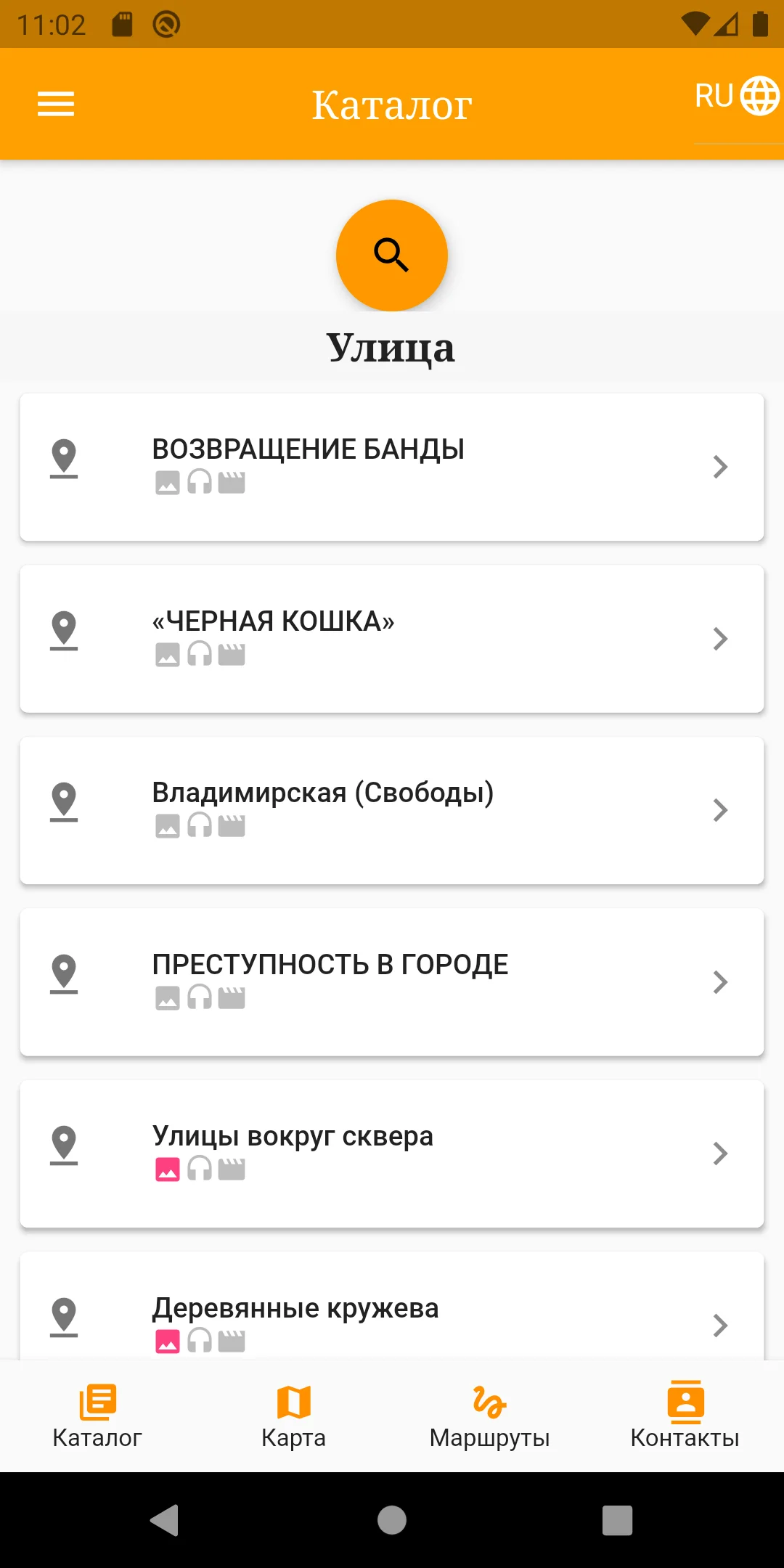This screenshot has width=784, height=1568.
Task: Switch to the Маршруты tab
Action: tap(489, 1416)
